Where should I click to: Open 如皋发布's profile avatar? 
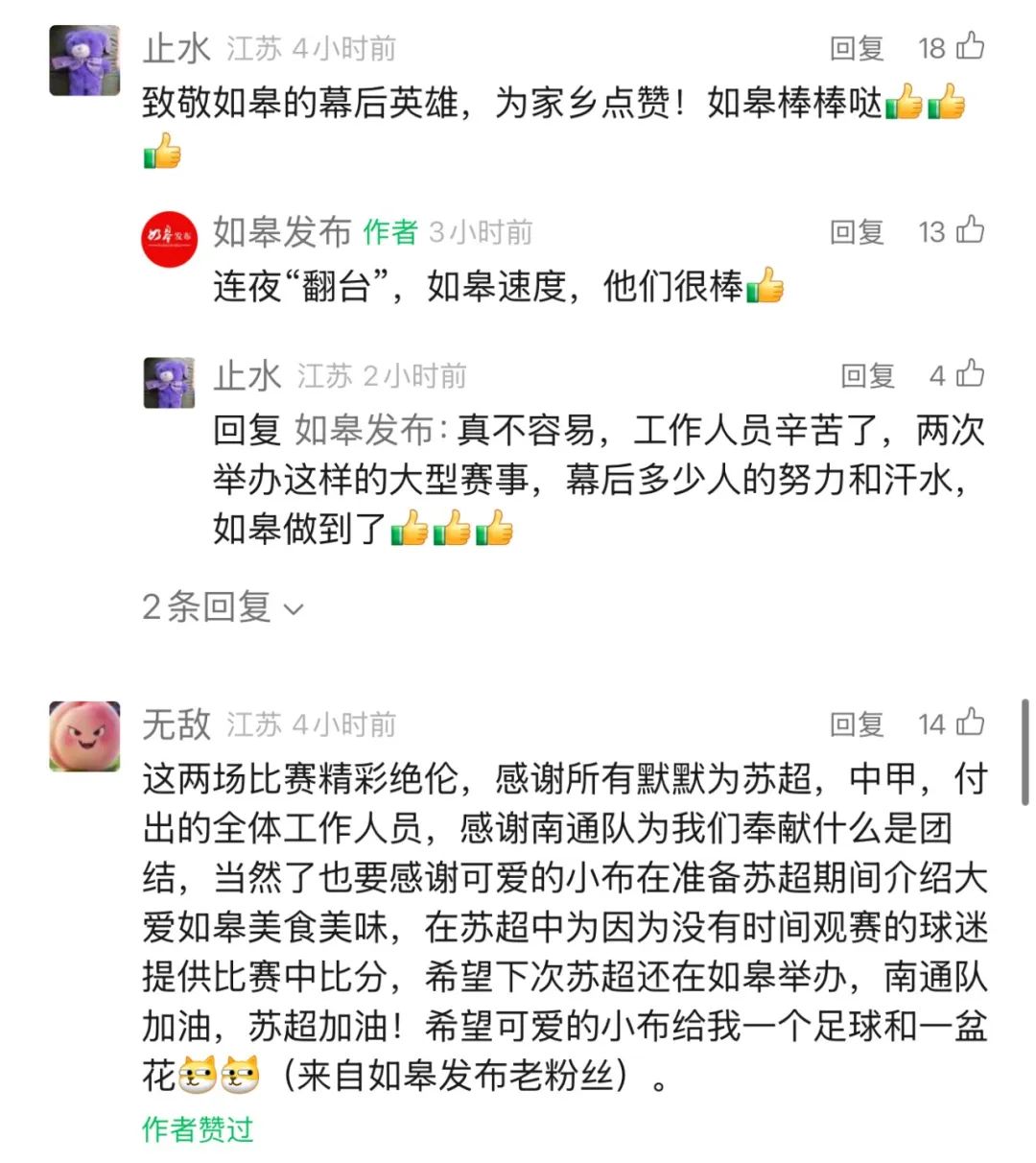(169, 239)
